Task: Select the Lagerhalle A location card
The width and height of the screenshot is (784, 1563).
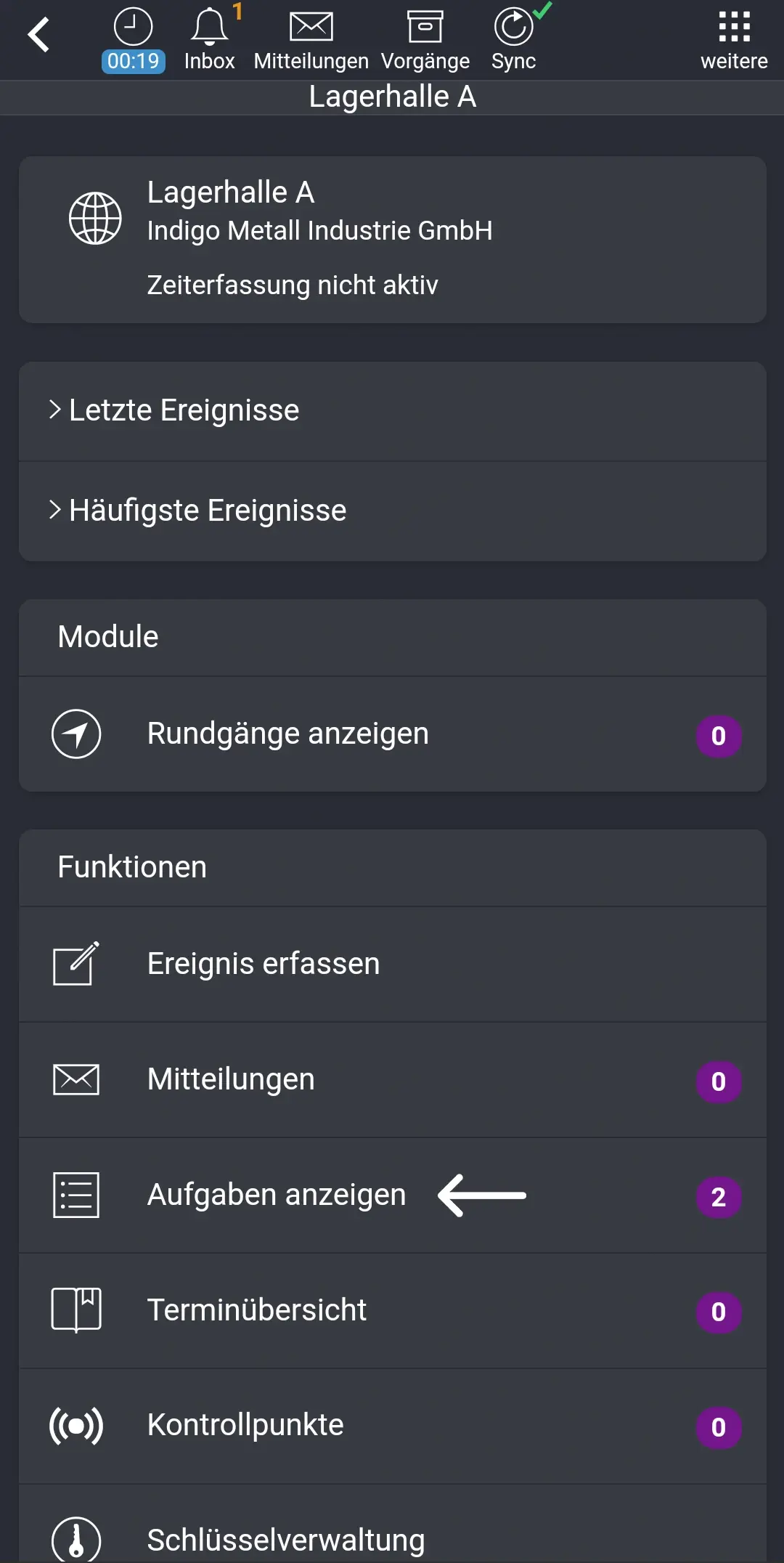Action: tap(392, 238)
